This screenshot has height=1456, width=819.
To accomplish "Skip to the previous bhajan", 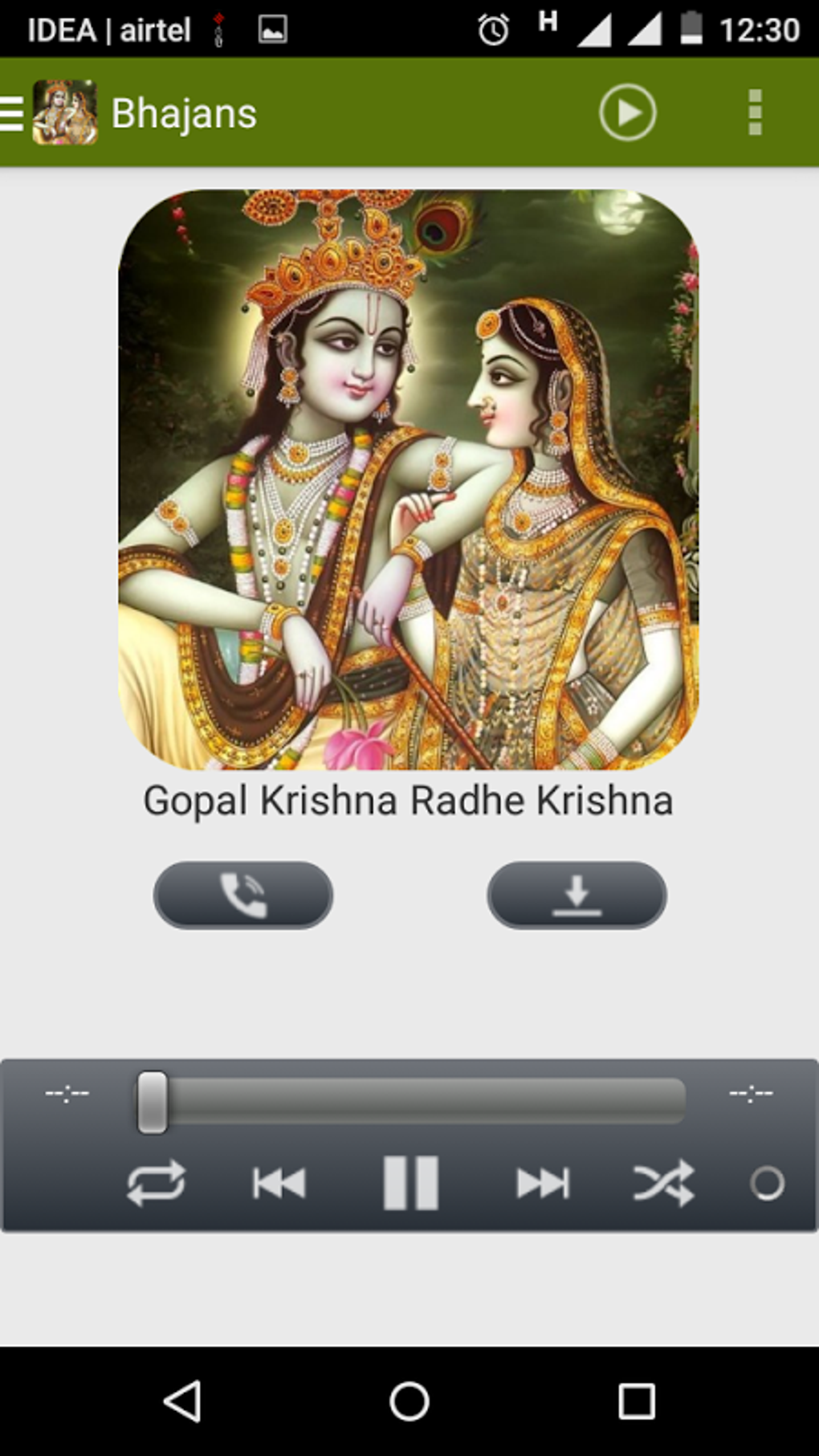I will pyautogui.click(x=279, y=1183).
